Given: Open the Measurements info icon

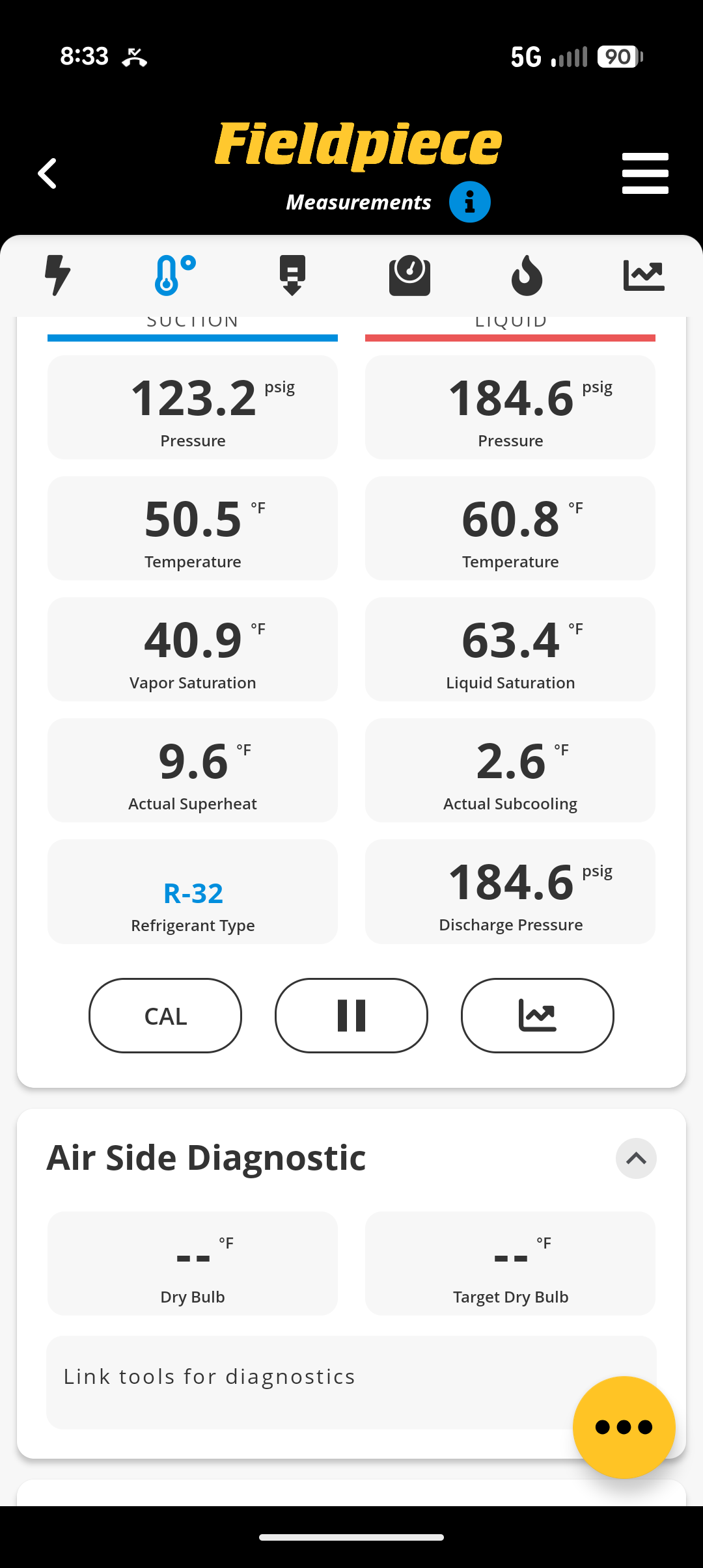Looking at the screenshot, I should click(x=469, y=202).
